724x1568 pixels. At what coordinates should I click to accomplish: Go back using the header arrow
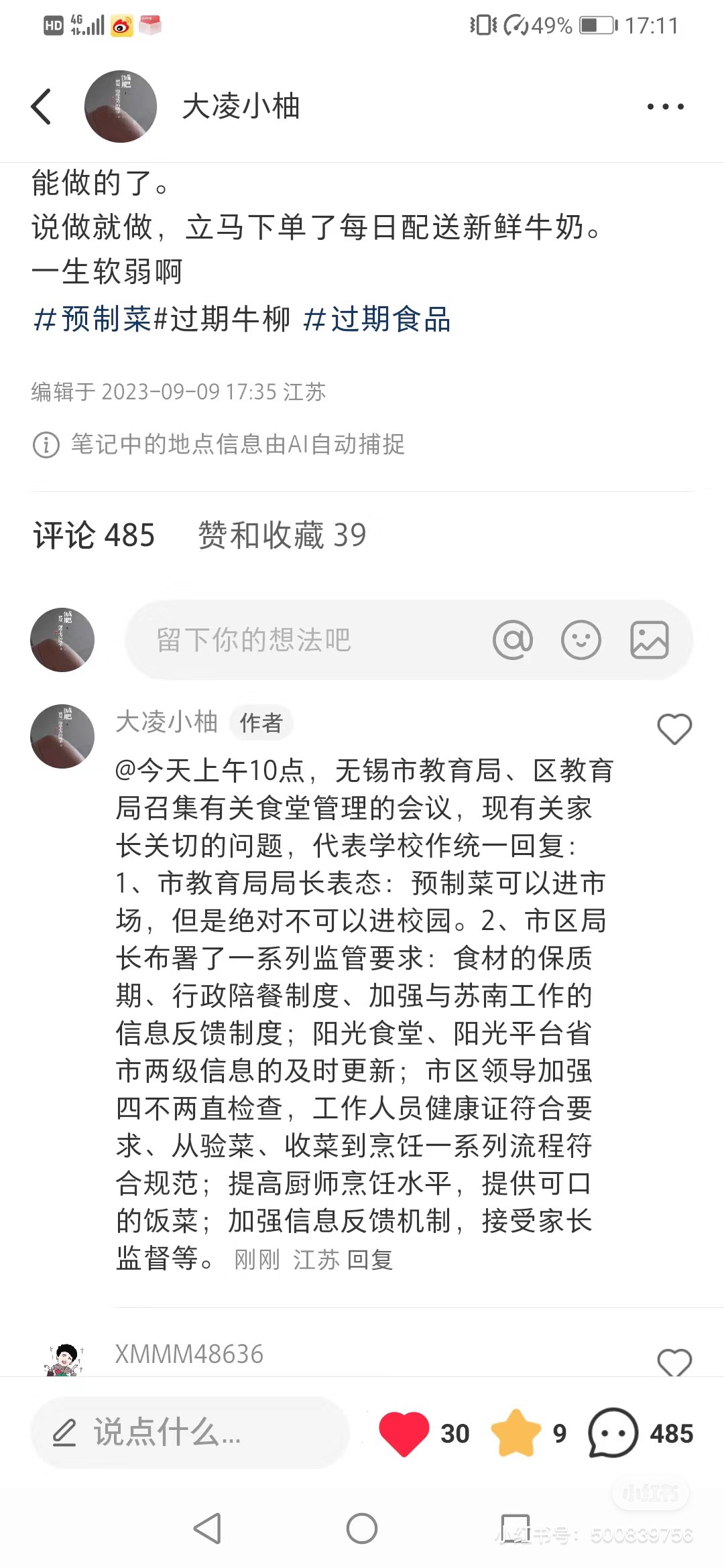[x=42, y=107]
